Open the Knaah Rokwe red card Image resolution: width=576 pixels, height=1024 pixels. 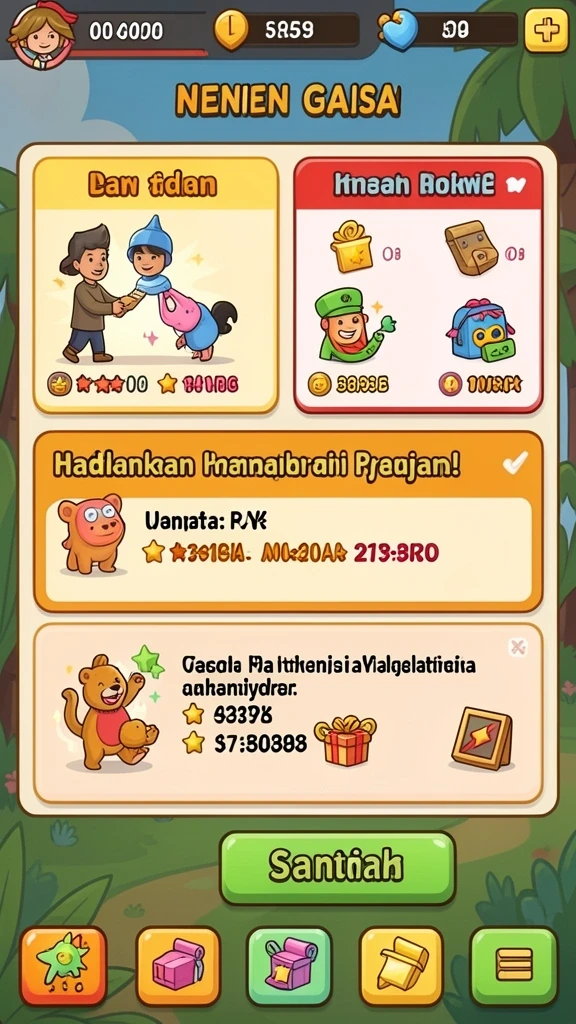pyautogui.click(x=419, y=285)
